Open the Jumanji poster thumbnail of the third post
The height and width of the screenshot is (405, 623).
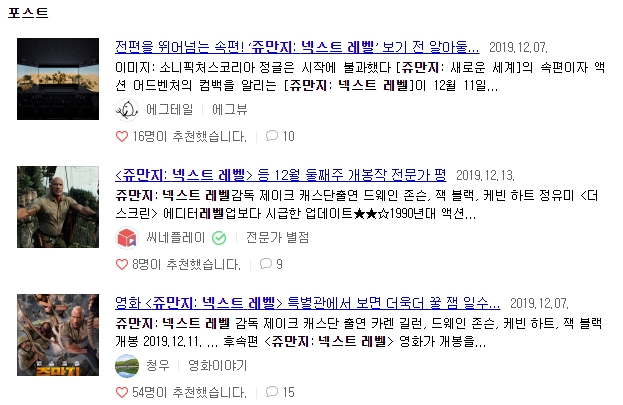[x=58, y=335]
